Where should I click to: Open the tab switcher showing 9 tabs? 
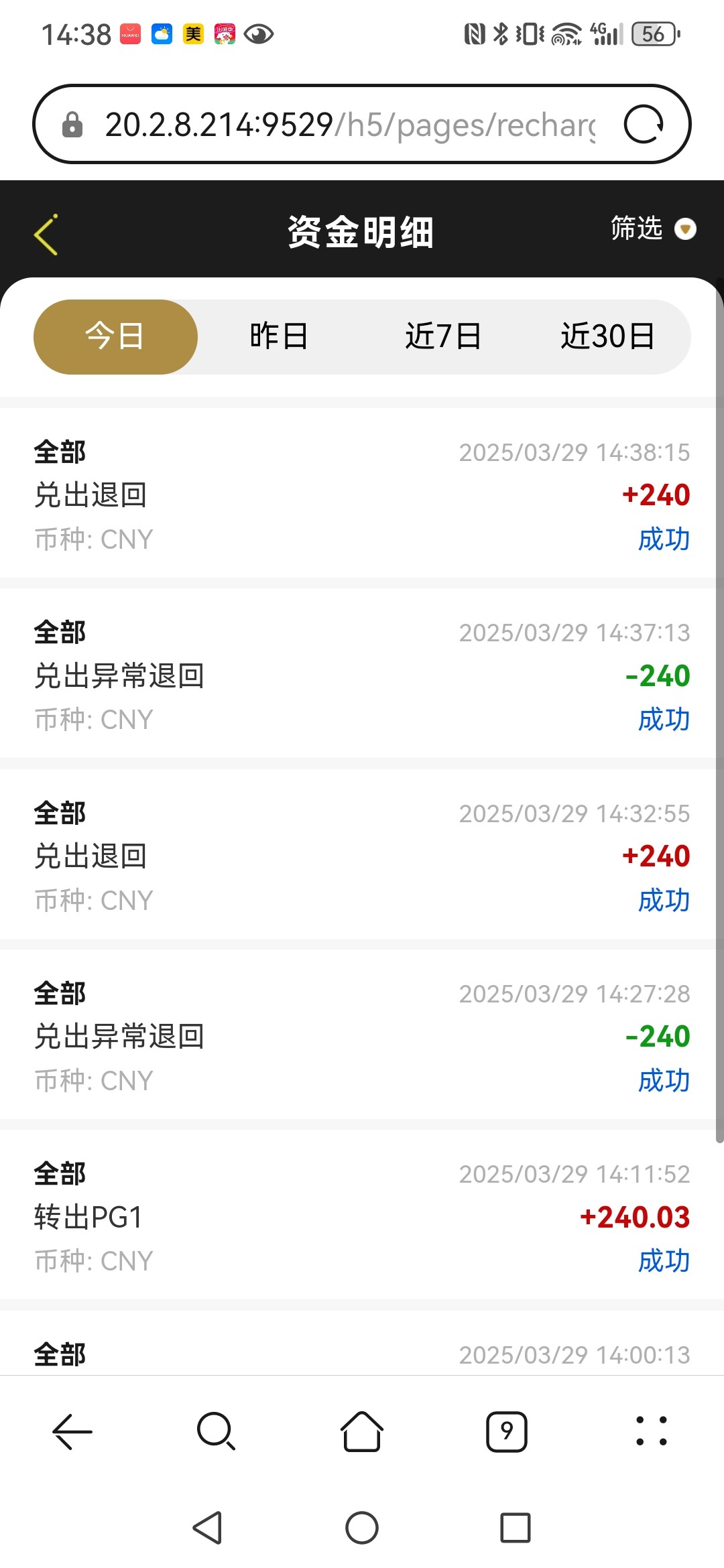(506, 1431)
